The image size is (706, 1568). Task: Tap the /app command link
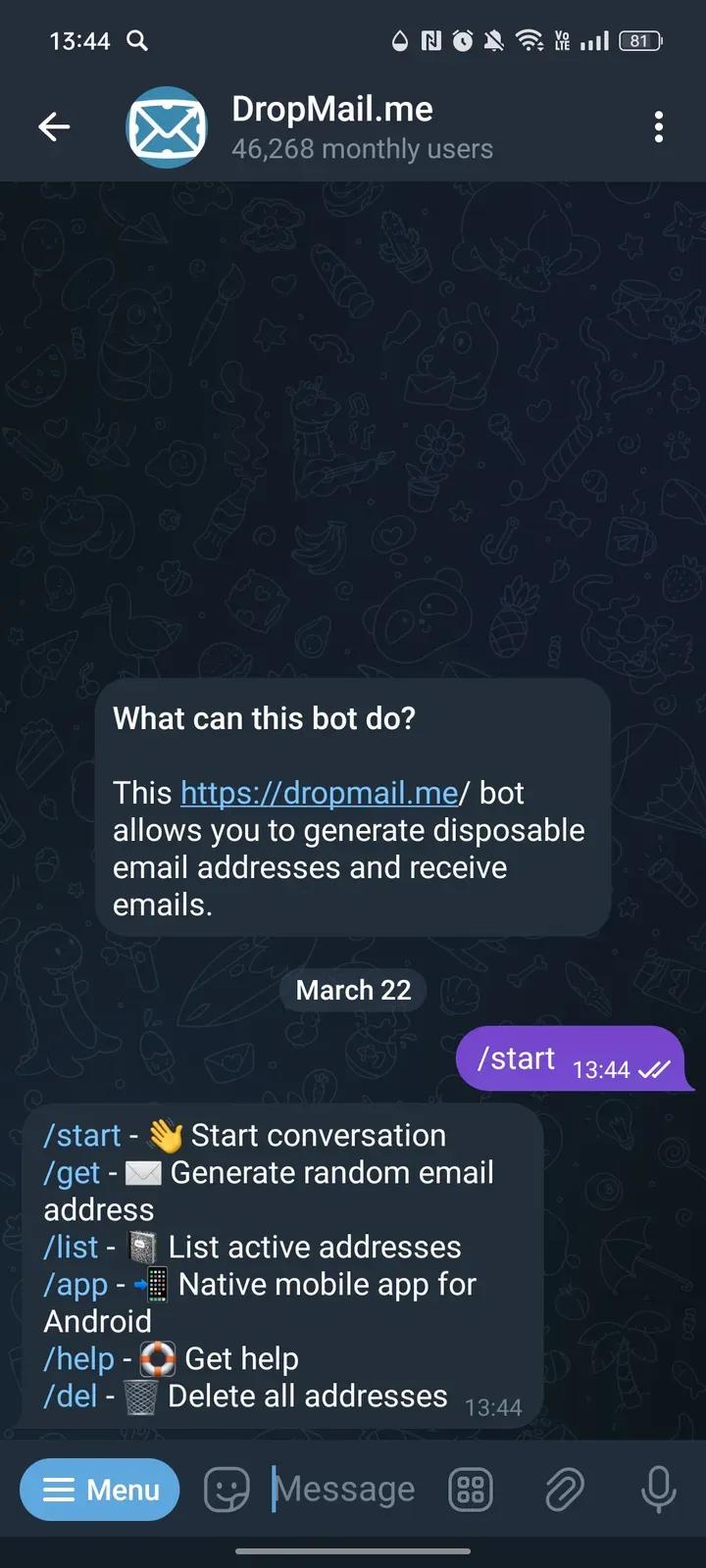point(76,1284)
